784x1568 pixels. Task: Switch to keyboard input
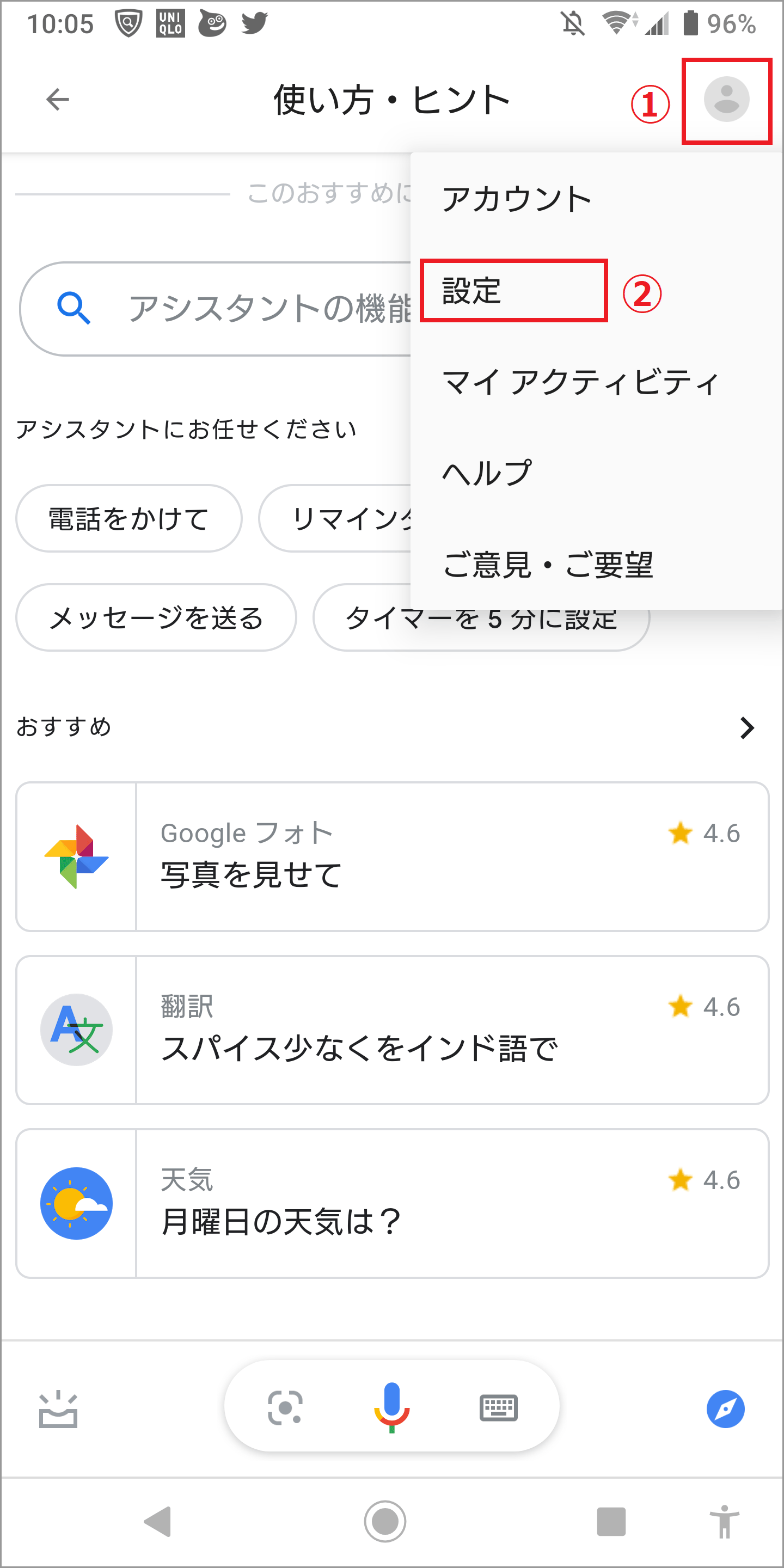(x=499, y=1407)
